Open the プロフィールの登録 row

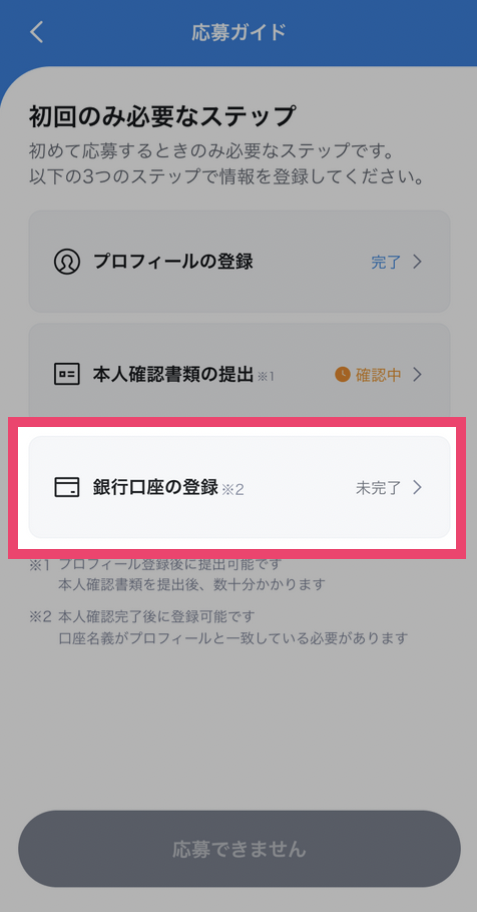point(239,262)
